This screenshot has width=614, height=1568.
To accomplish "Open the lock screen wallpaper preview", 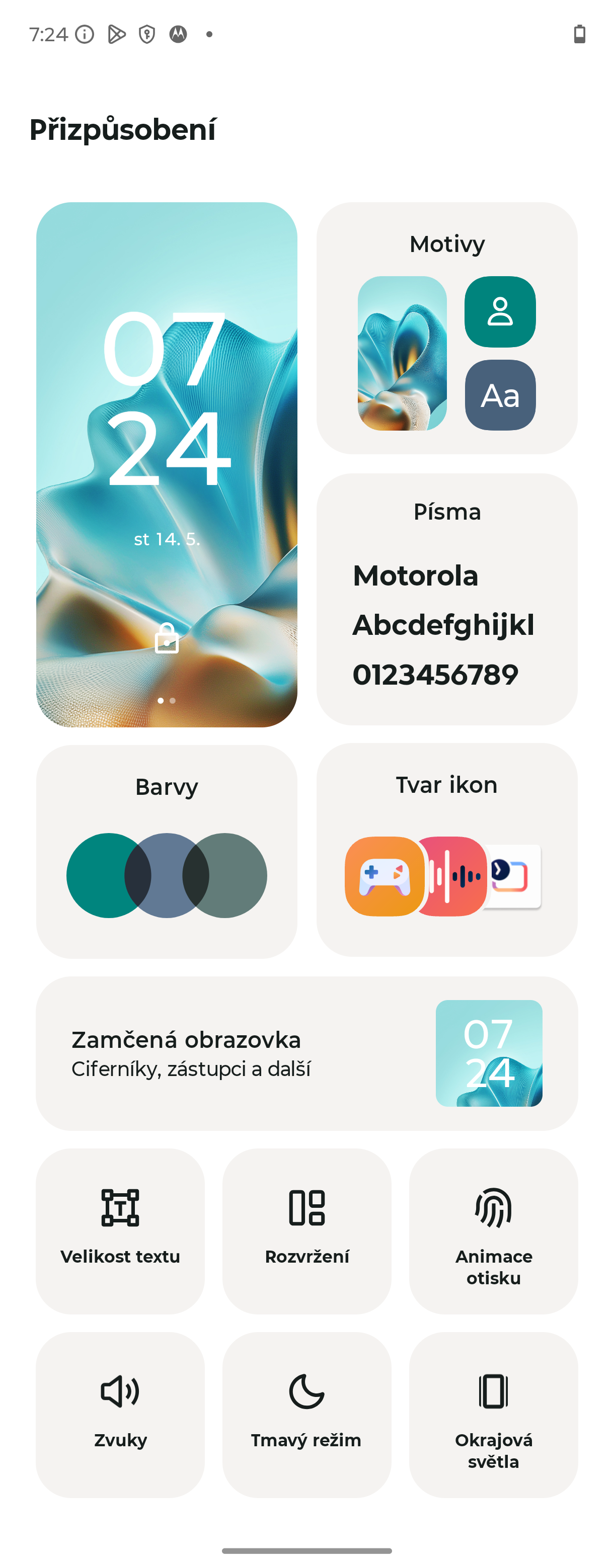I will coord(166,464).
